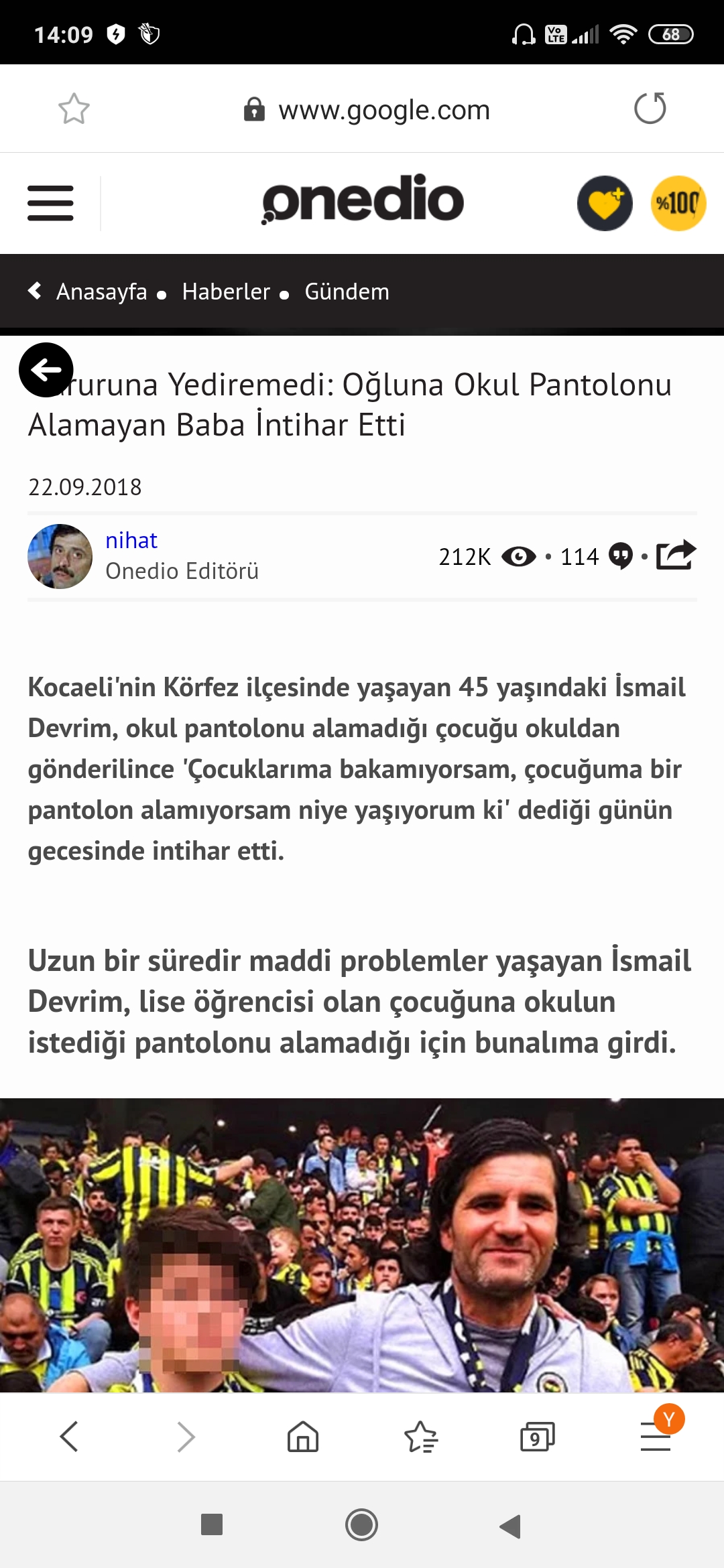Reload the current web page
724x1568 pixels.
[x=650, y=109]
